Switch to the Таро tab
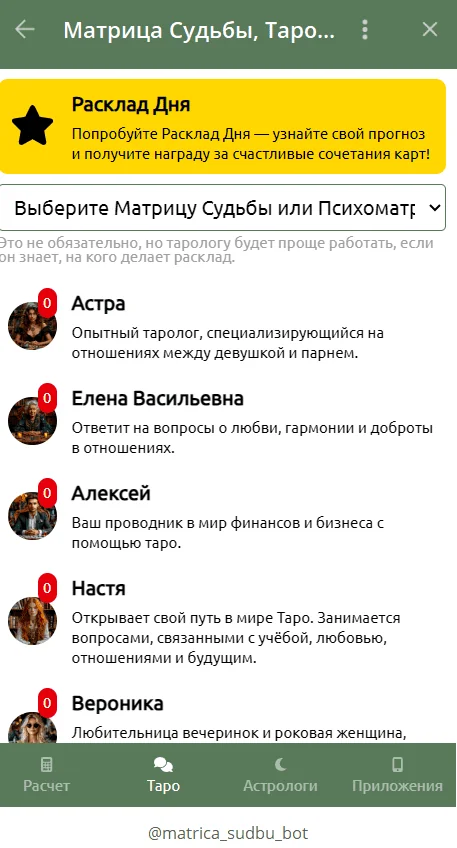Screen dimensions: 457x848 (x=163, y=775)
